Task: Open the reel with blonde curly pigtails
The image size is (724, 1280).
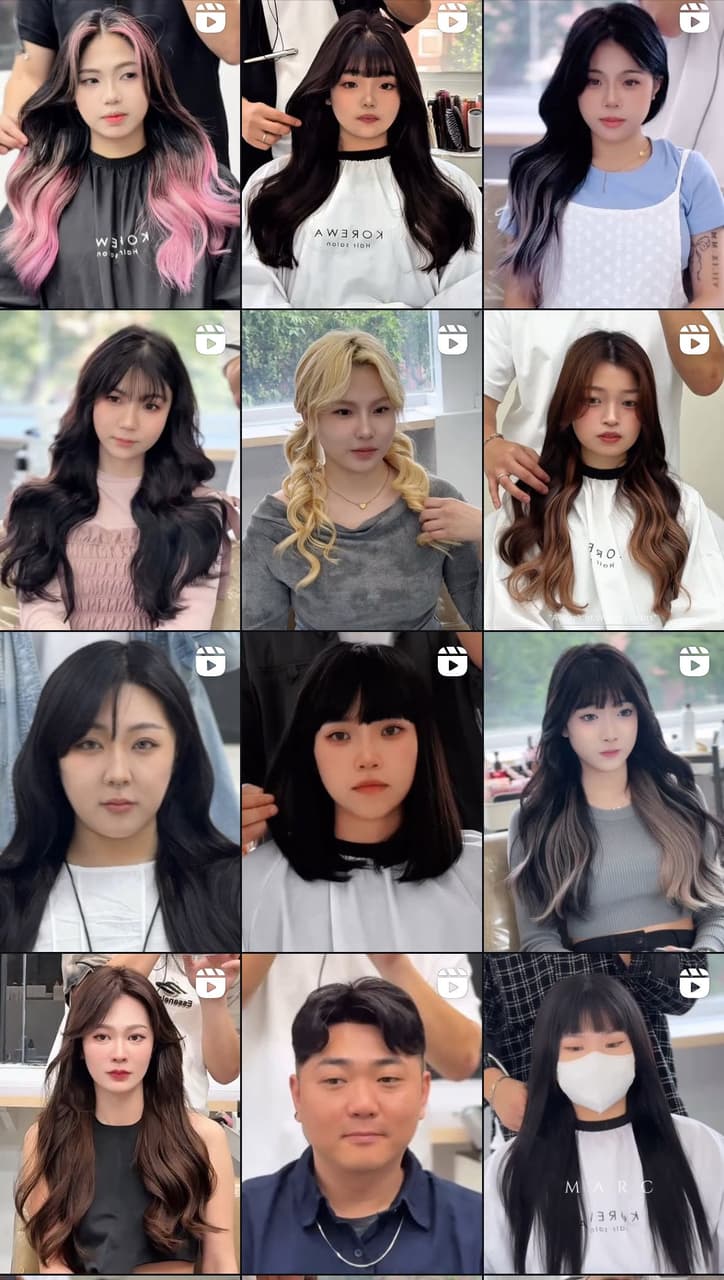Action: (361, 470)
